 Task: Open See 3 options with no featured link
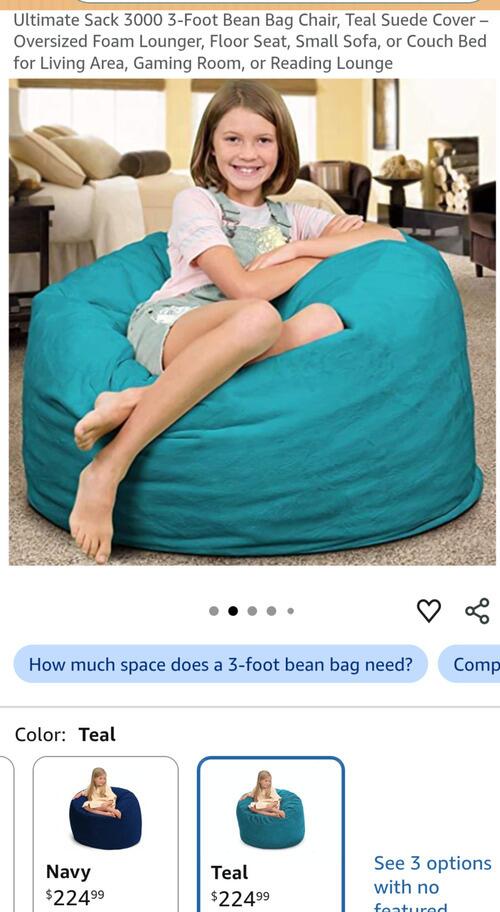(x=433, y=882)
